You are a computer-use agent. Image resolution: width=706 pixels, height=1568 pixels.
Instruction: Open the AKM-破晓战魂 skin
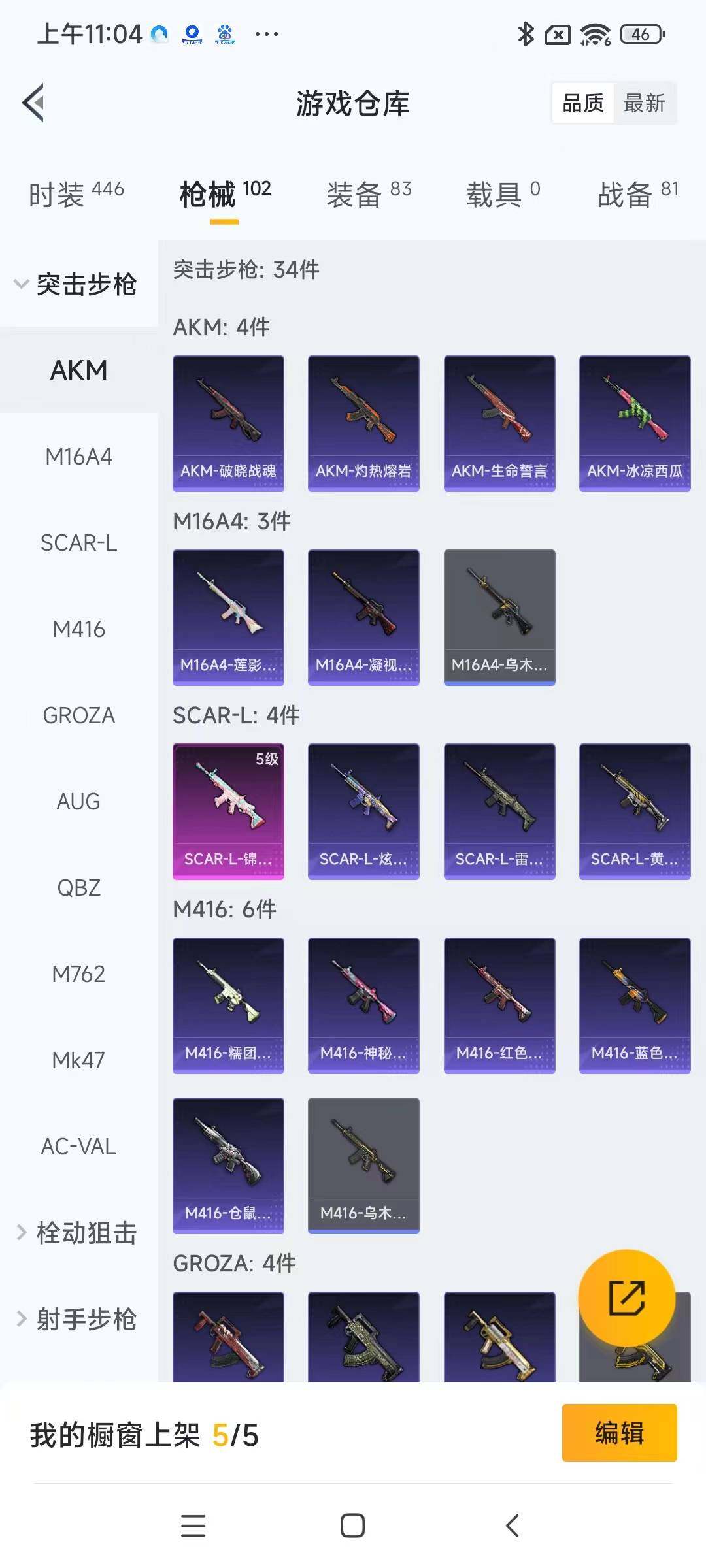(228, 423)
